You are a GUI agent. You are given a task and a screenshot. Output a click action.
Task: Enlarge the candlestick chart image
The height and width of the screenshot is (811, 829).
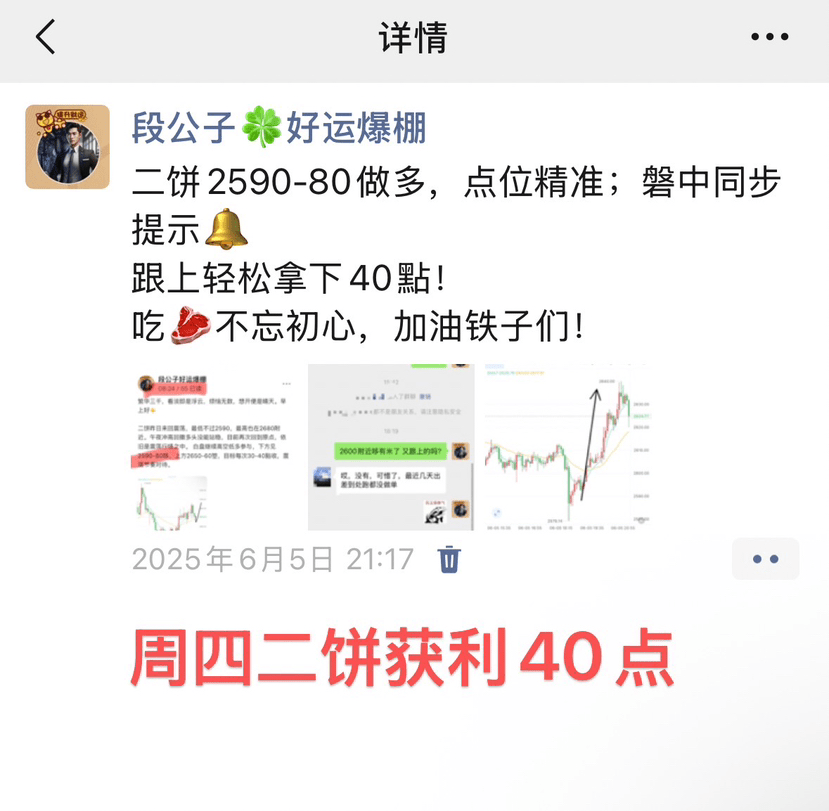coord(566,447)
